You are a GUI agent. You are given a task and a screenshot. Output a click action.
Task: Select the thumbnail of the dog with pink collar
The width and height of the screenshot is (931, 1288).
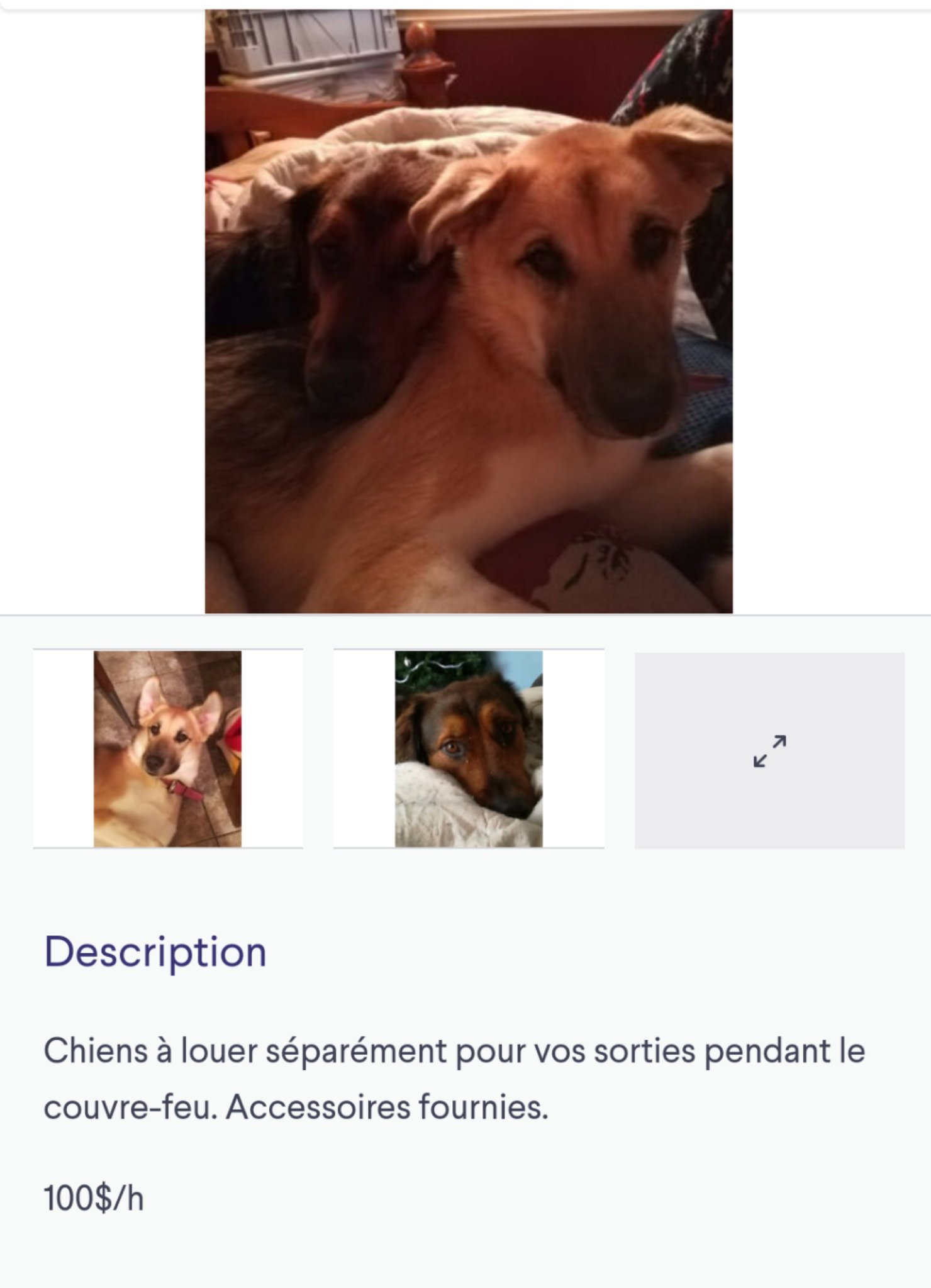coord(167,748)
